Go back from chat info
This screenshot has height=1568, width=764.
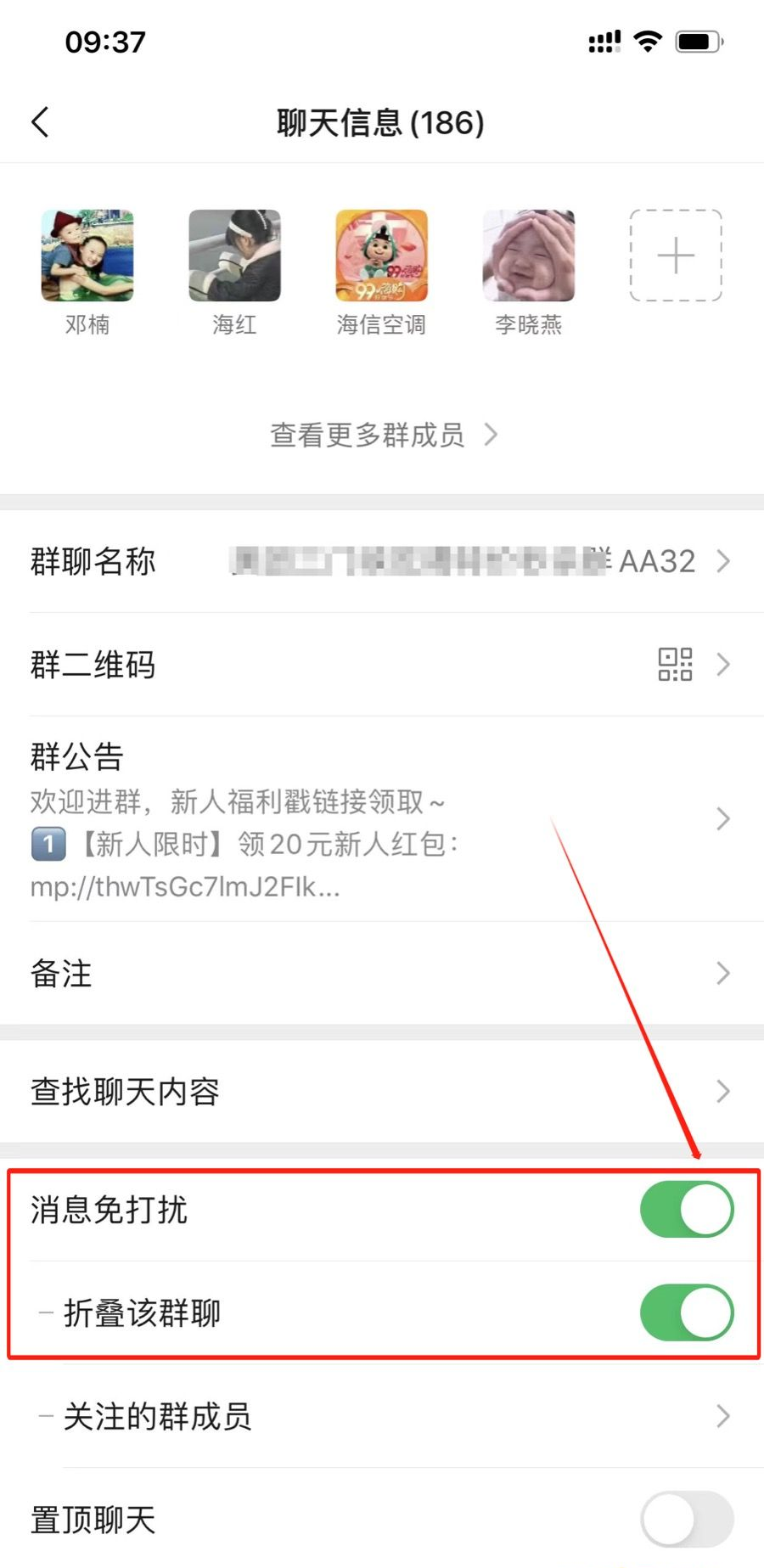coord(41,122)
